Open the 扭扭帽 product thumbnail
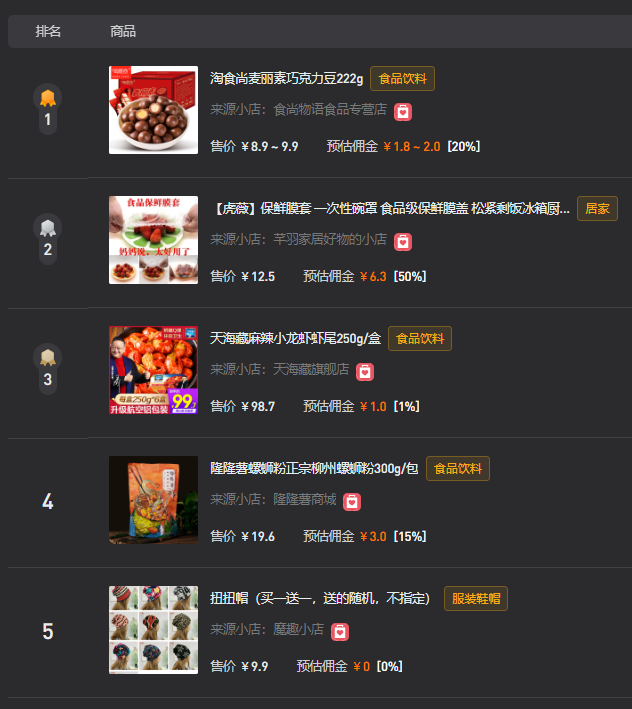The height and width of the screenshot is (709, 632). click(153, 630)
